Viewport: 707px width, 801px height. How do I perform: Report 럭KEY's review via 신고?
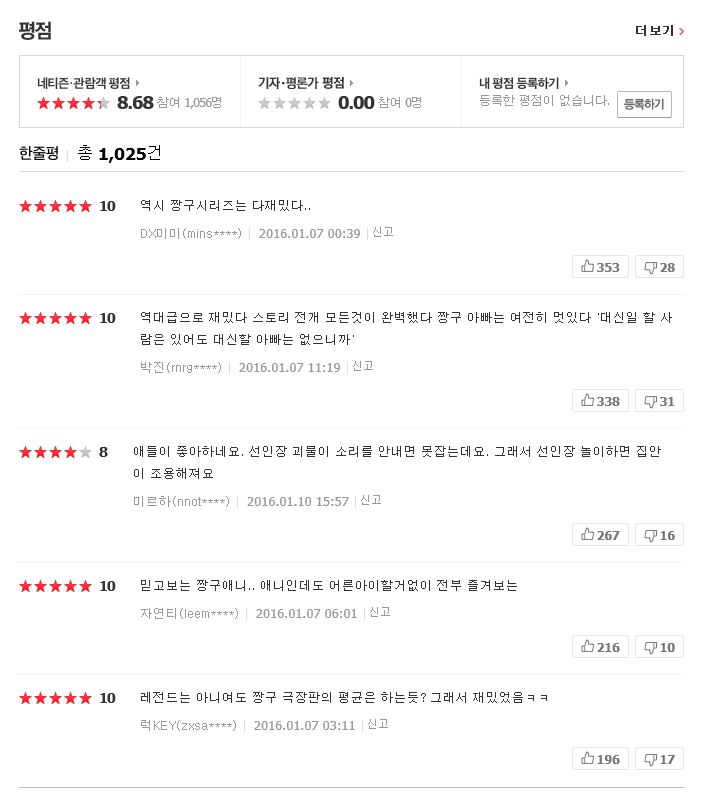click(x=378, y=724)
